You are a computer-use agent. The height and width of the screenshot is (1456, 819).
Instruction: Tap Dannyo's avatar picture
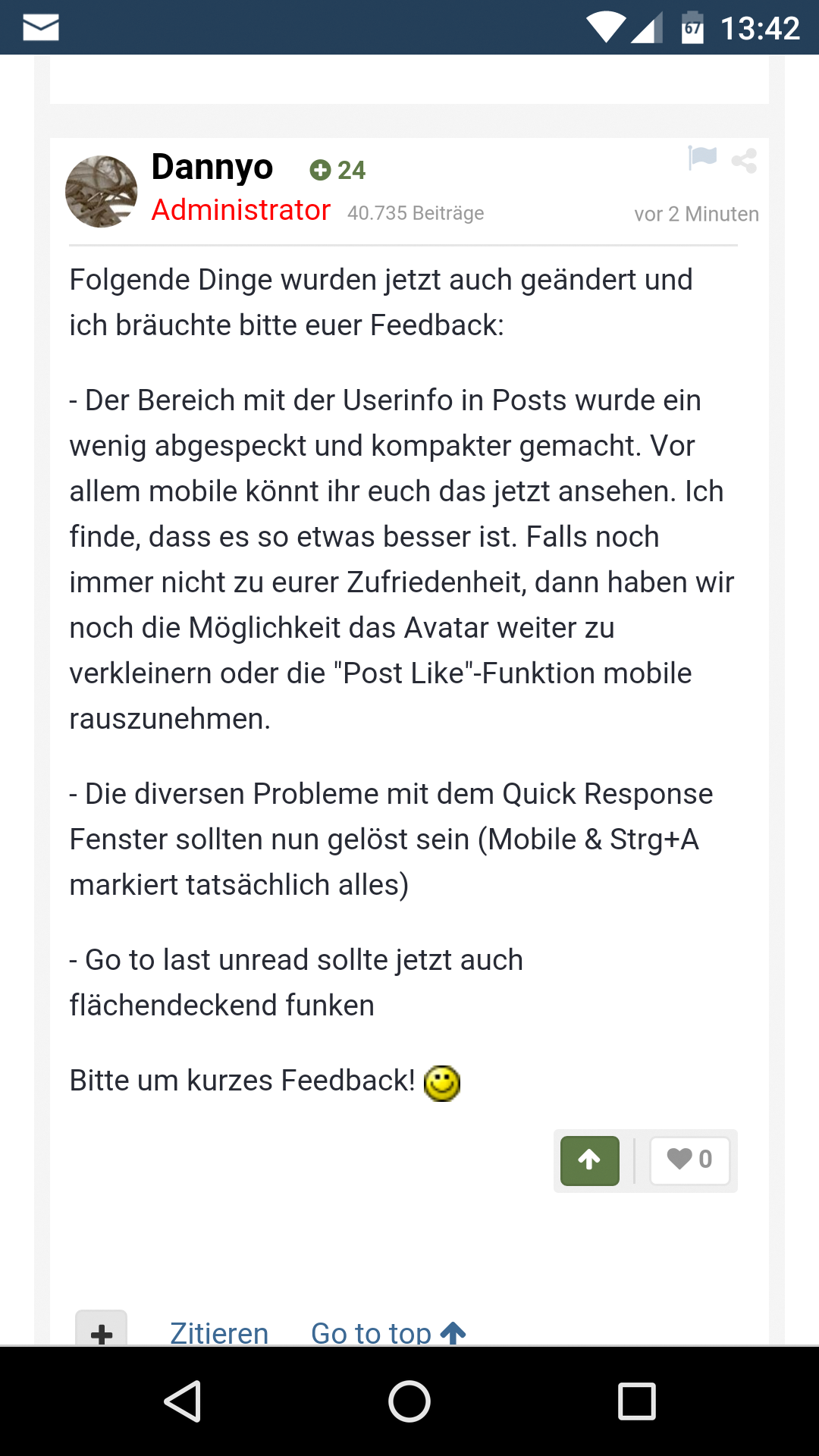point(102,191)
